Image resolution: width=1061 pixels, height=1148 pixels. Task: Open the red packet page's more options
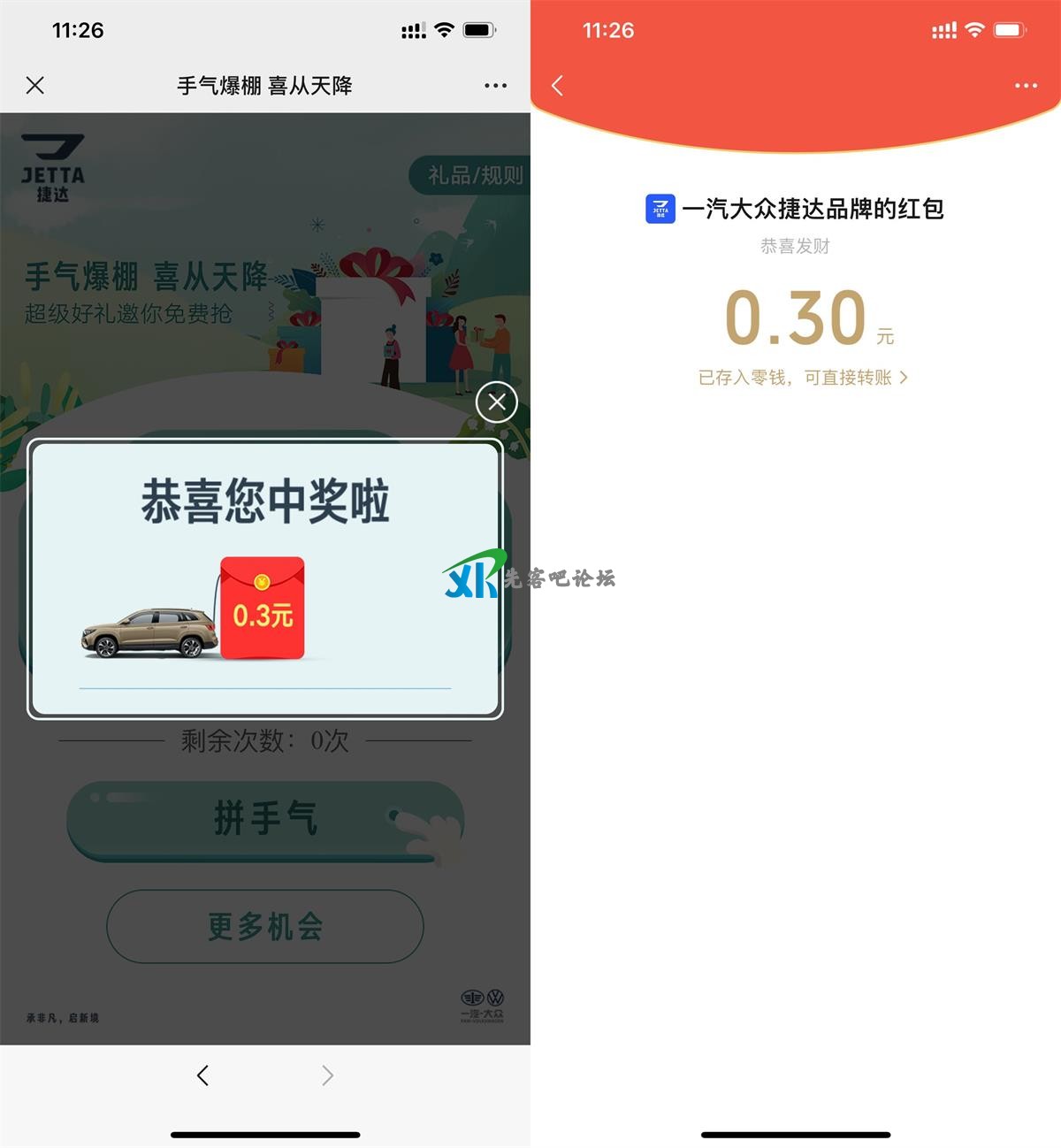coord(1026,86)
